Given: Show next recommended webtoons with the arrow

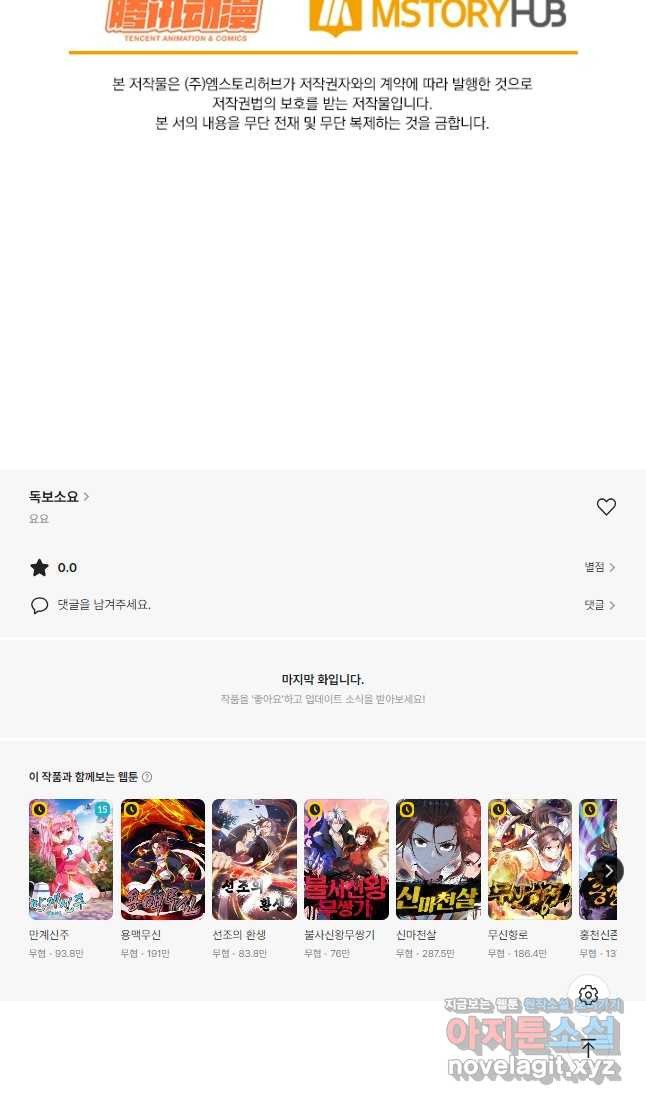Looking at the screenshot, I should point(608,871).
